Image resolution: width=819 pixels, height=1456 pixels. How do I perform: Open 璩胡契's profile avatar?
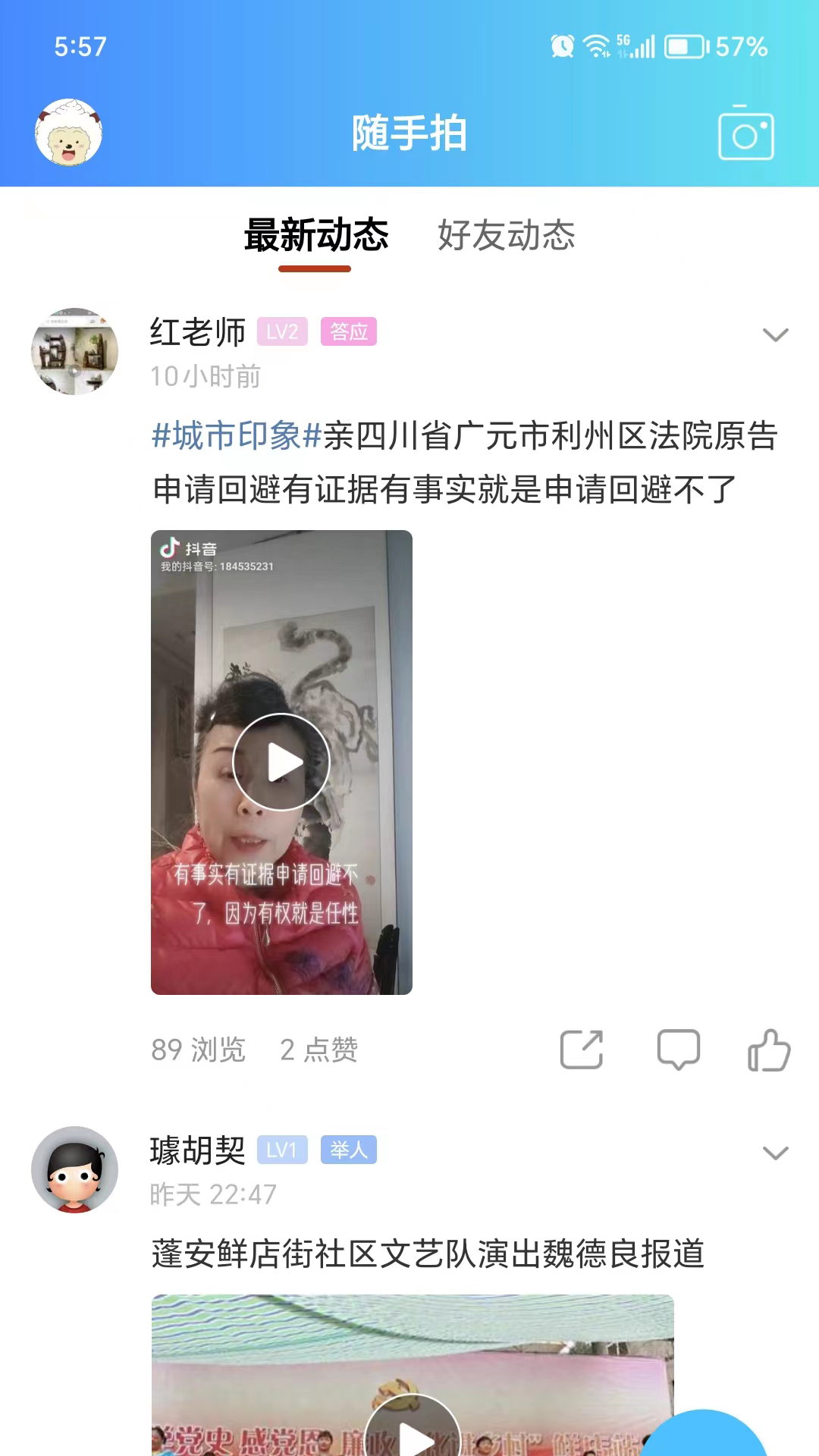(74, 1169)
